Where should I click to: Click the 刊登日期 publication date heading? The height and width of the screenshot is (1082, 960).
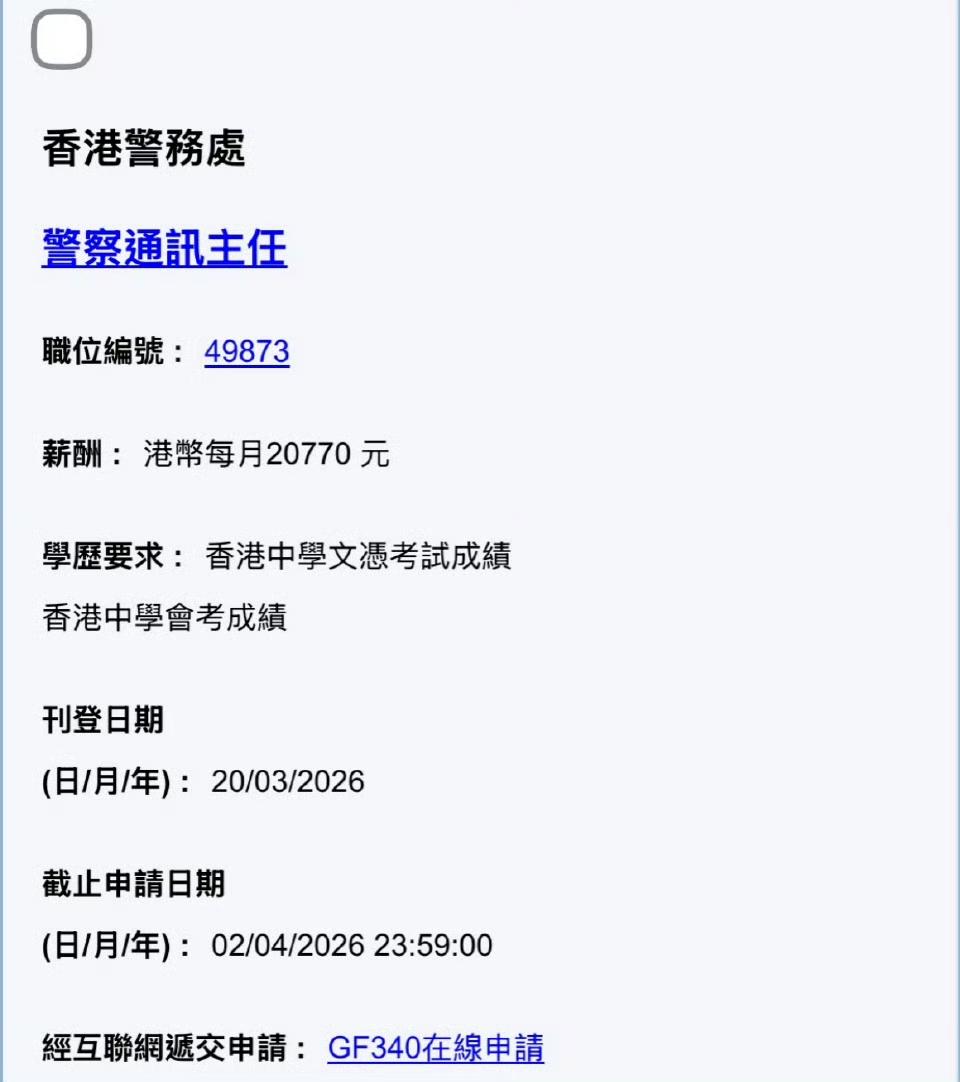tap(105, 720)
